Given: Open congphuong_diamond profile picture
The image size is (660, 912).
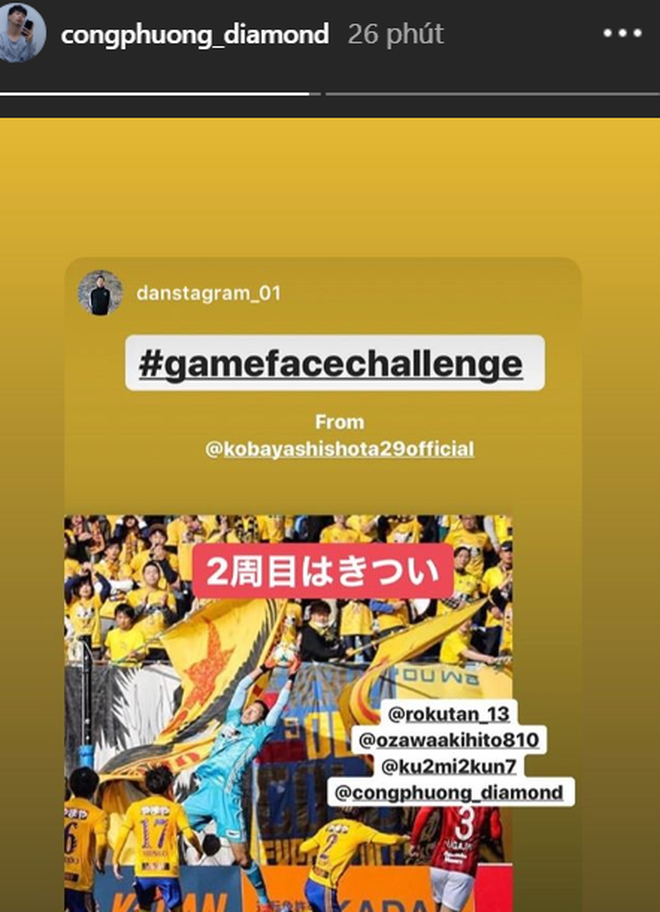Looking at the screenshot, I should pyautogui.click(x=22, y=33).
